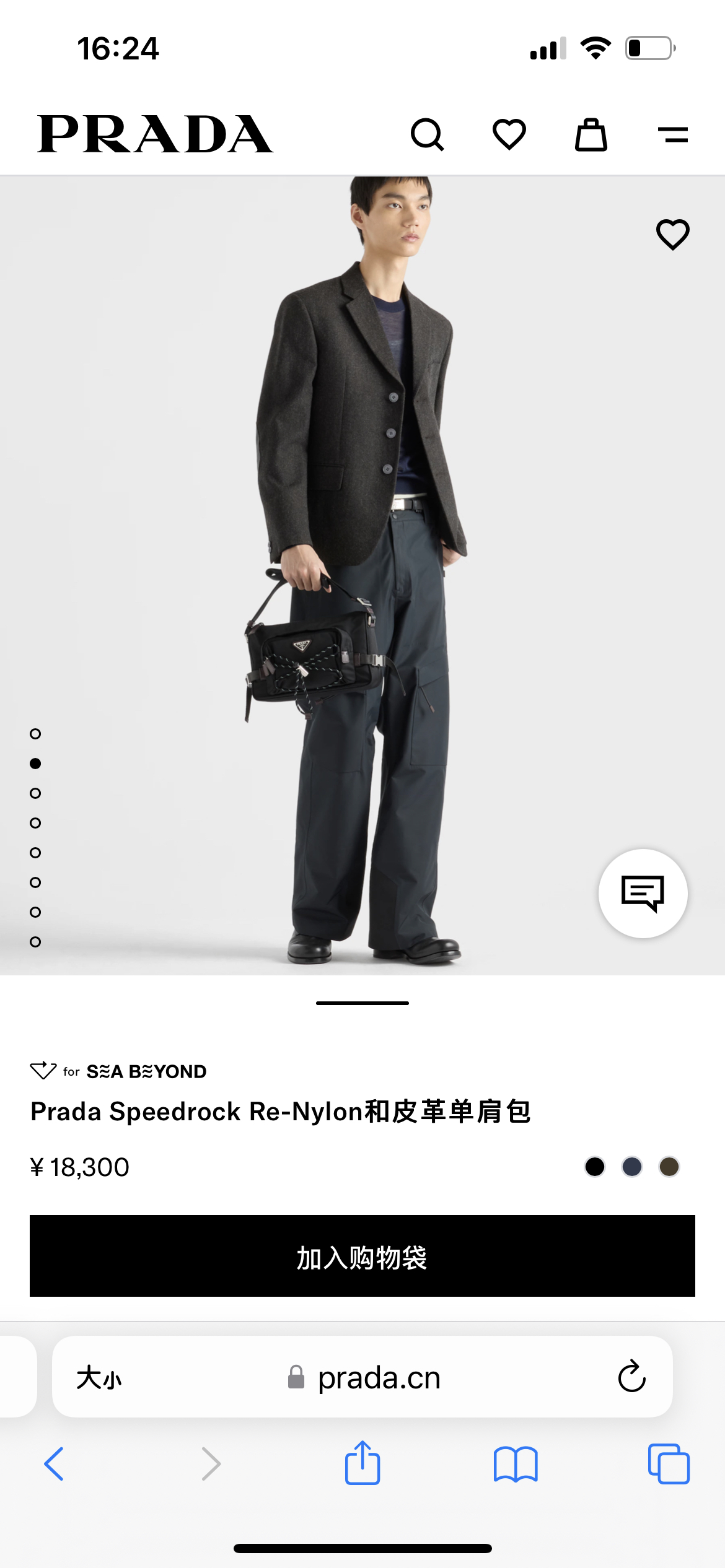725x1568 pixels.
Task: Select the black color swatch
Action: point(595,1167)
